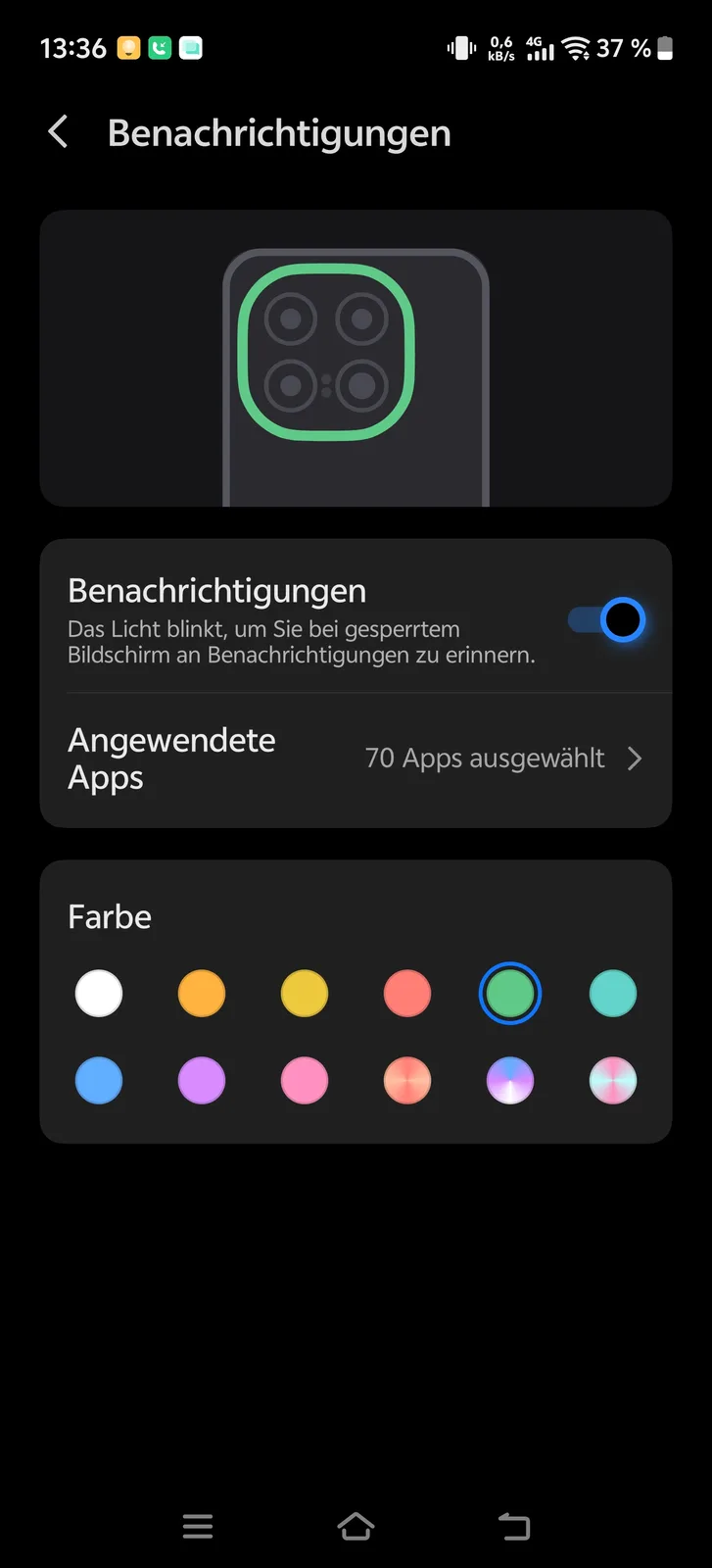Choose the teal color swatch
The image size is (712, 1568).
click(613, 994)
